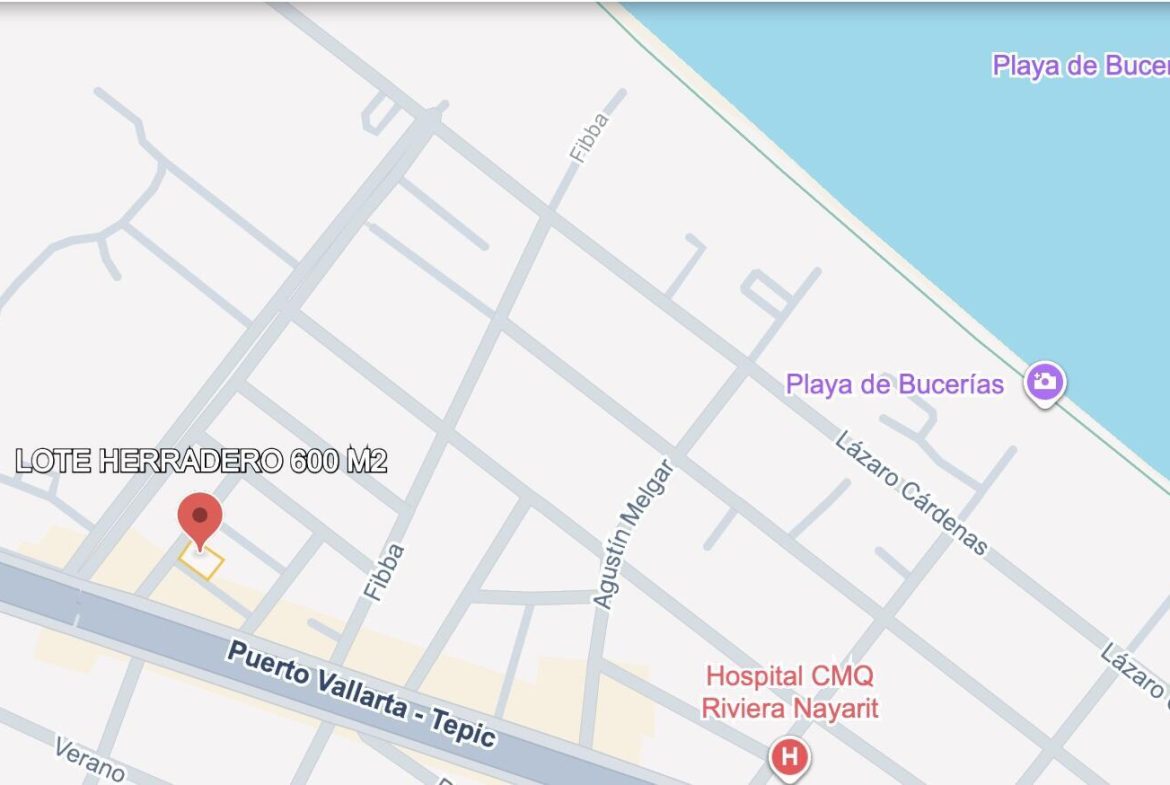Open the Playa de Bucerías photo marker
The height and width of the screenshot is (785, 1170).
(x=1045, y=381)
